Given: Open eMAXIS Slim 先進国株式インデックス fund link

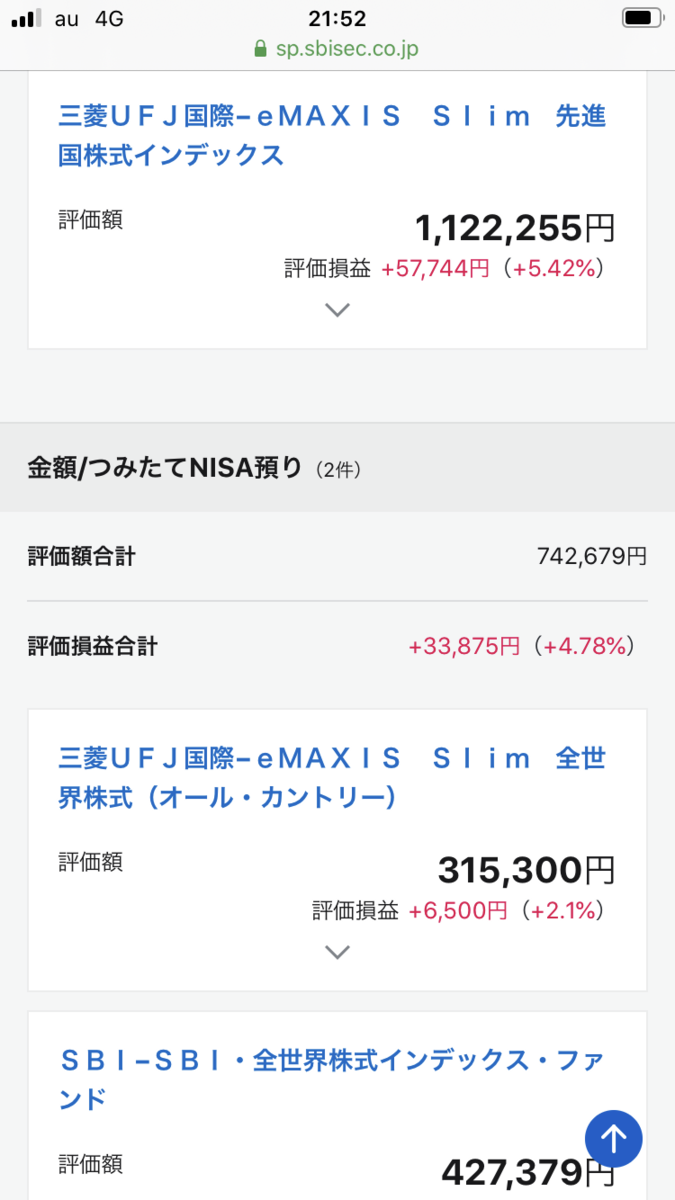Looking at the screenshot, I should point(332,135).
